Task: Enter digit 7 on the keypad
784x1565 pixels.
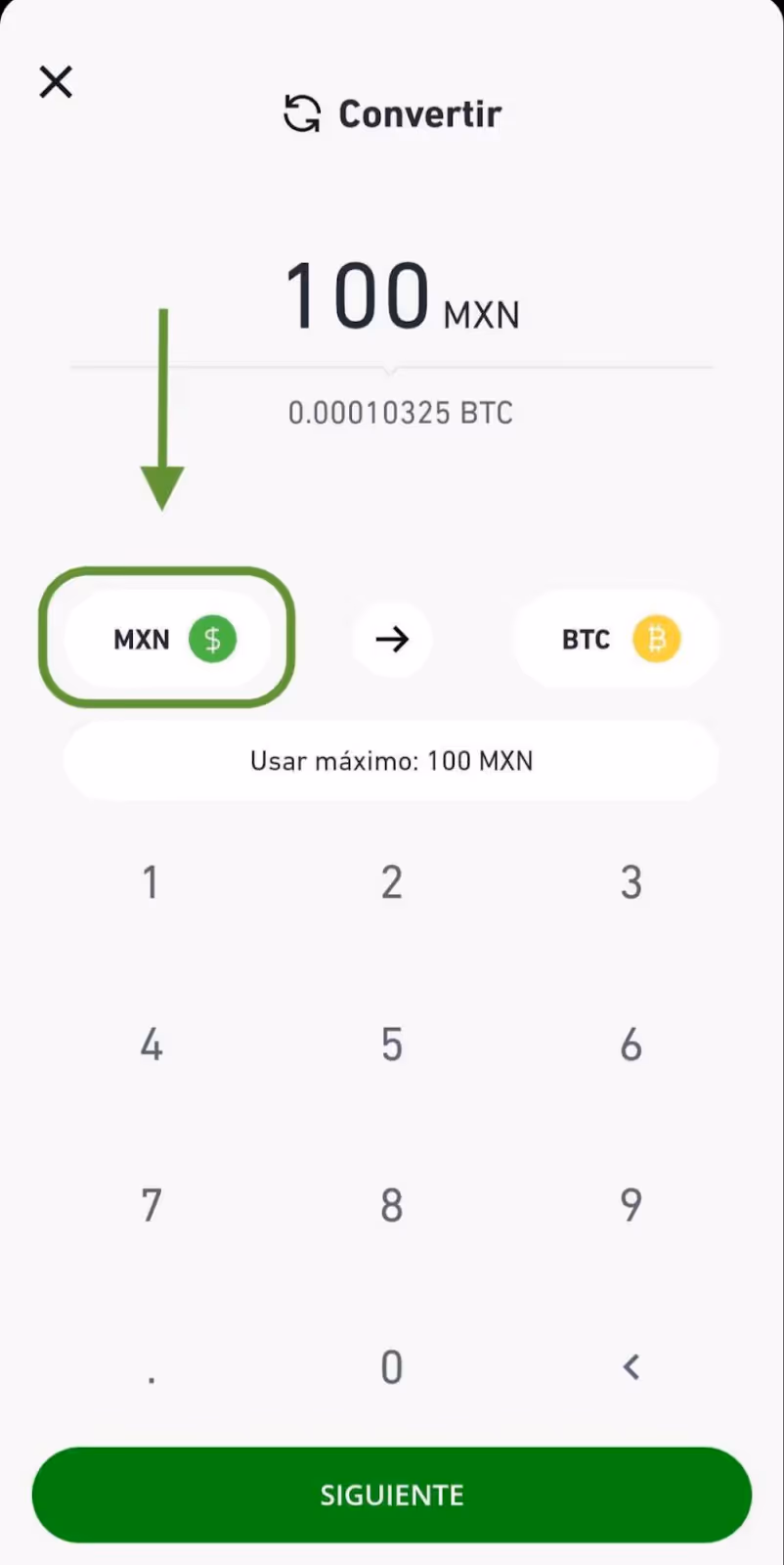Action: 151,1205
